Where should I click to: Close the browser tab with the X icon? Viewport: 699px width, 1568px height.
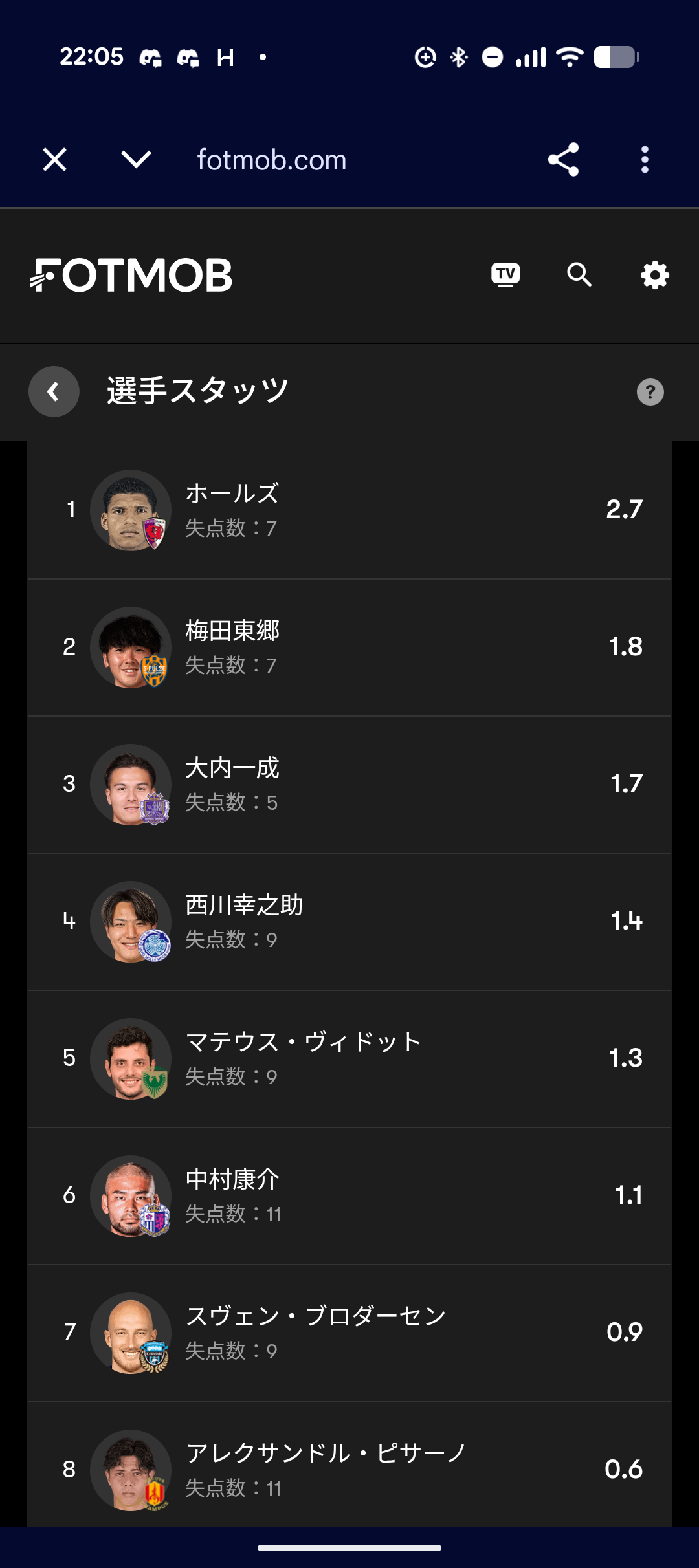coord(54,160)
